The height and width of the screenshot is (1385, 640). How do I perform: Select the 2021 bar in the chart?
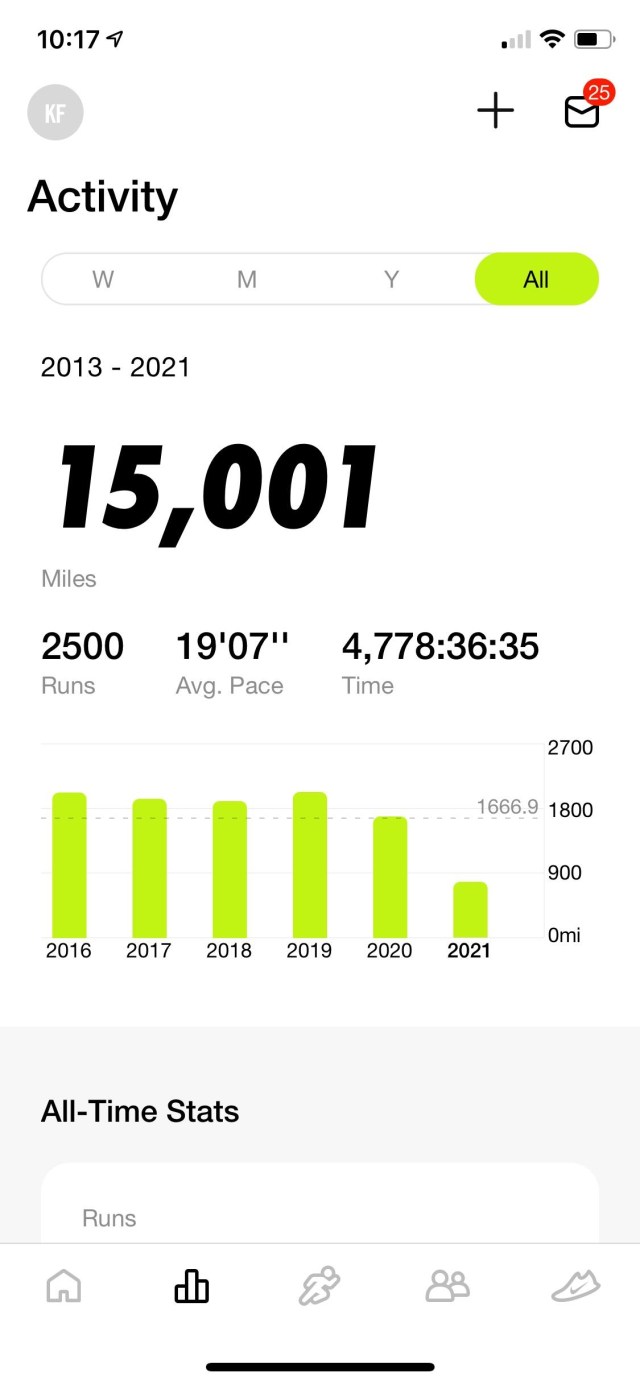click(470, 909)
